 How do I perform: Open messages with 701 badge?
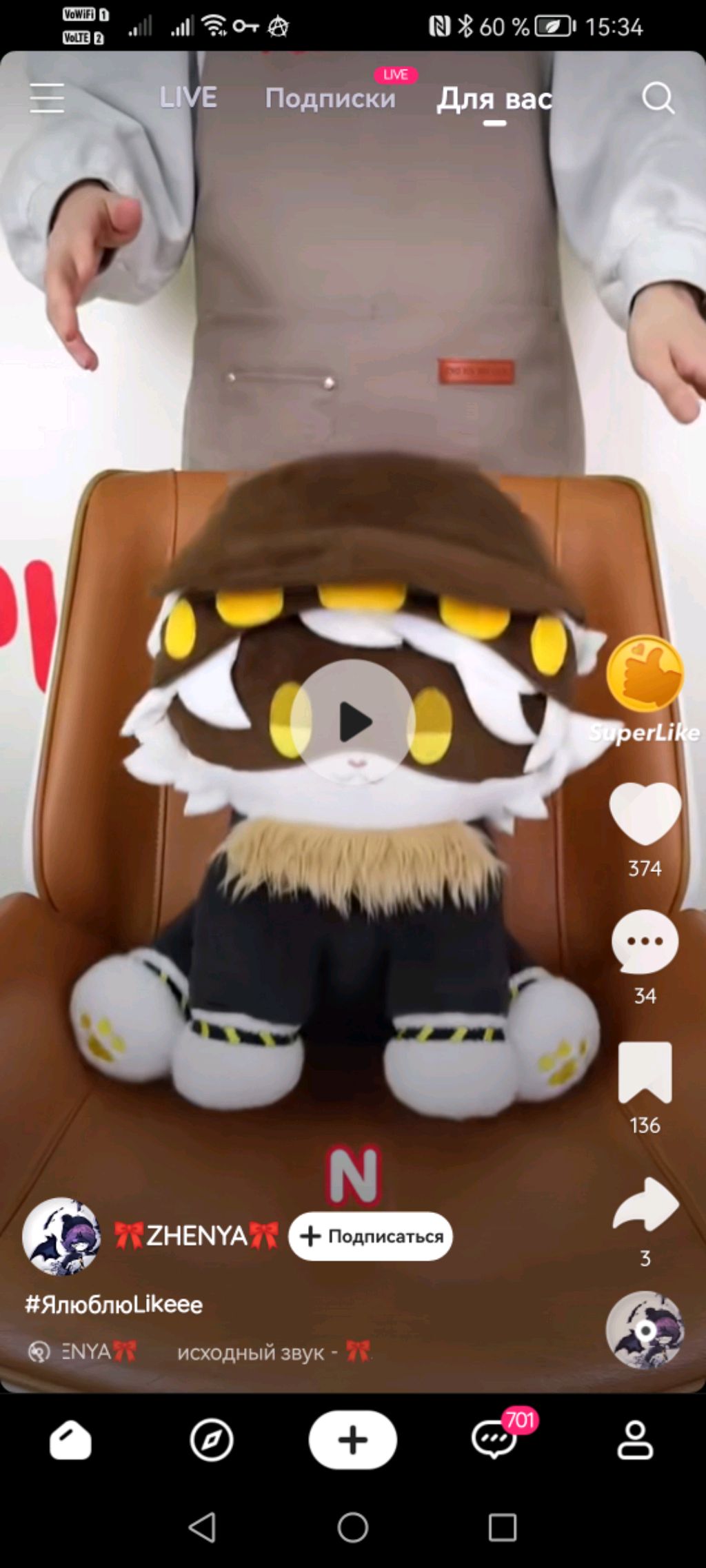click(494, 1440)
